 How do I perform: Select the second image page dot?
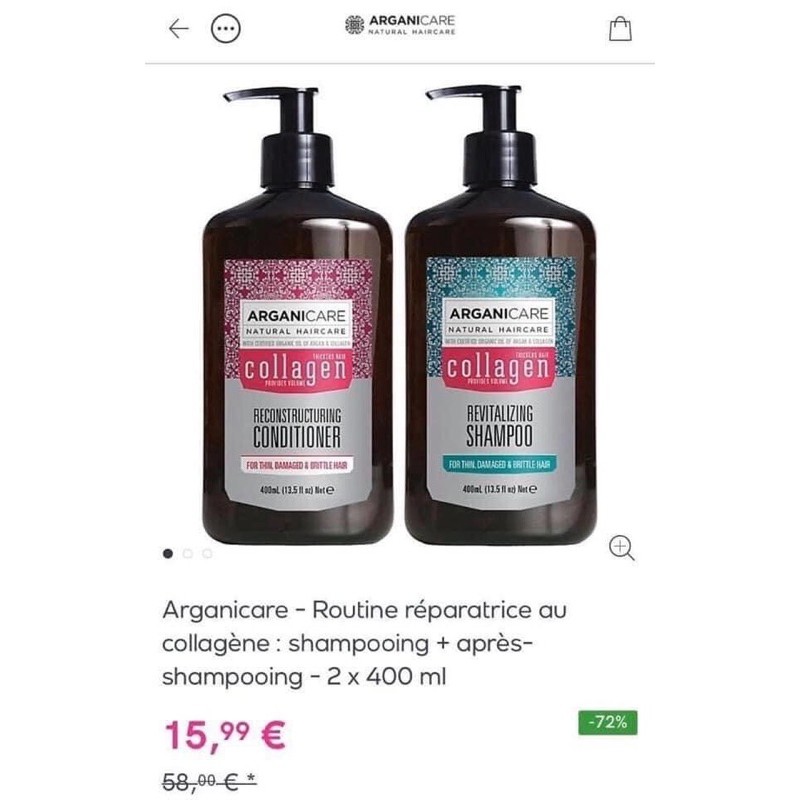[x=187, y=553]
